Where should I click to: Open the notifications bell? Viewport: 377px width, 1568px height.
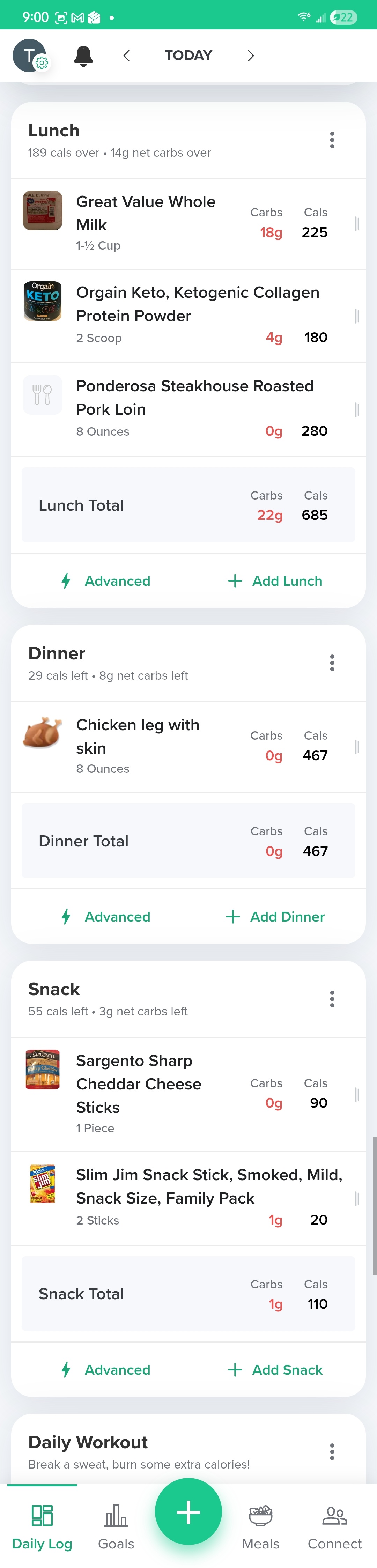click(83, 56)
